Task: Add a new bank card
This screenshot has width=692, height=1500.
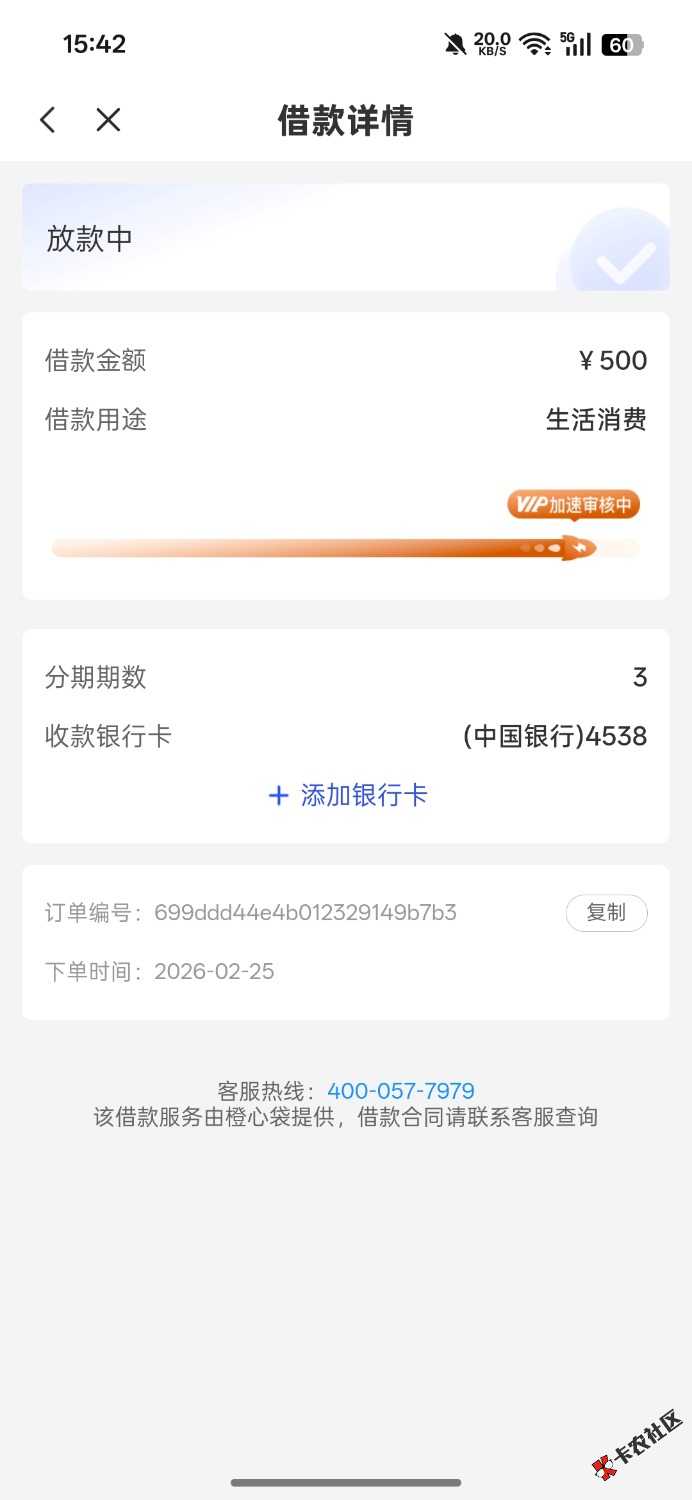Action: pos(347,795)
